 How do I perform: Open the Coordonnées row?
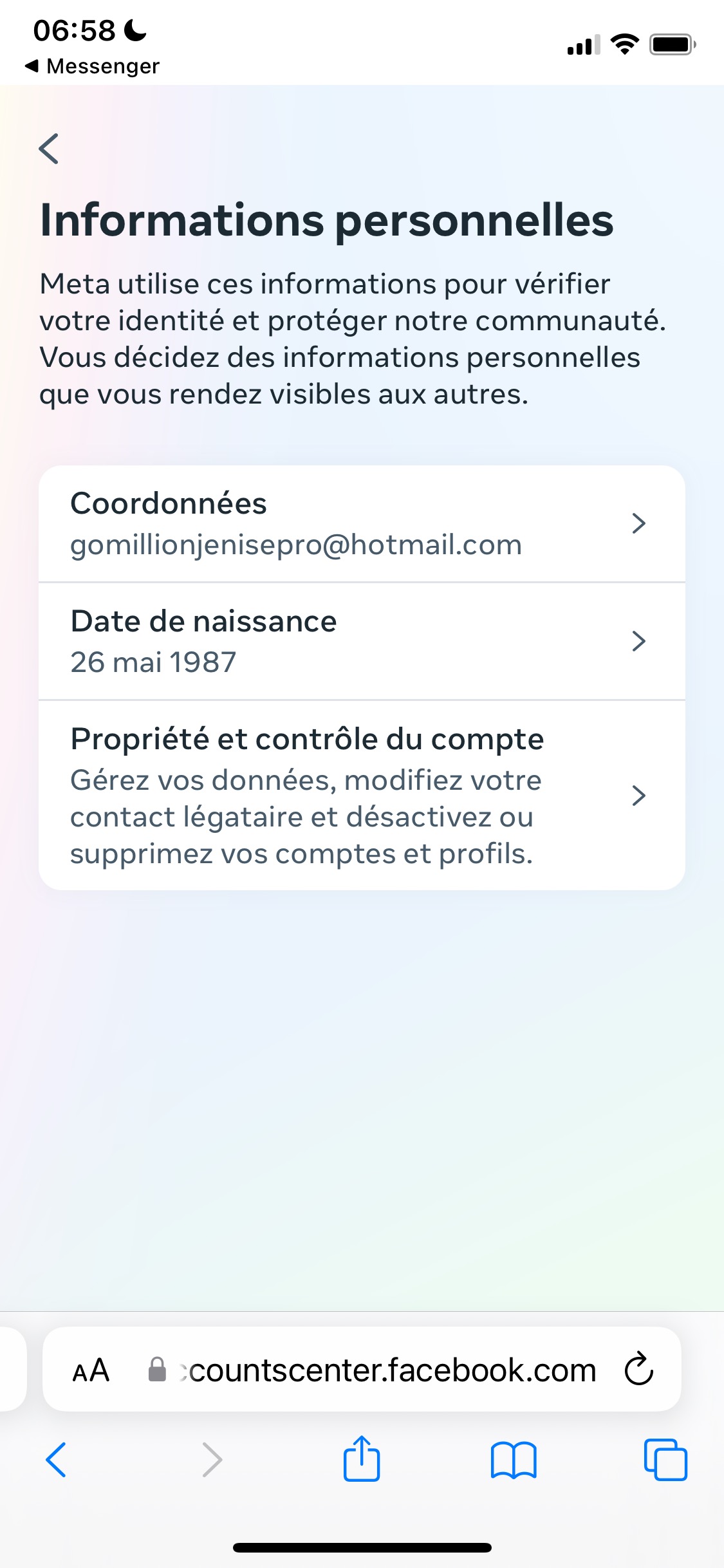(x=362, y=524)
